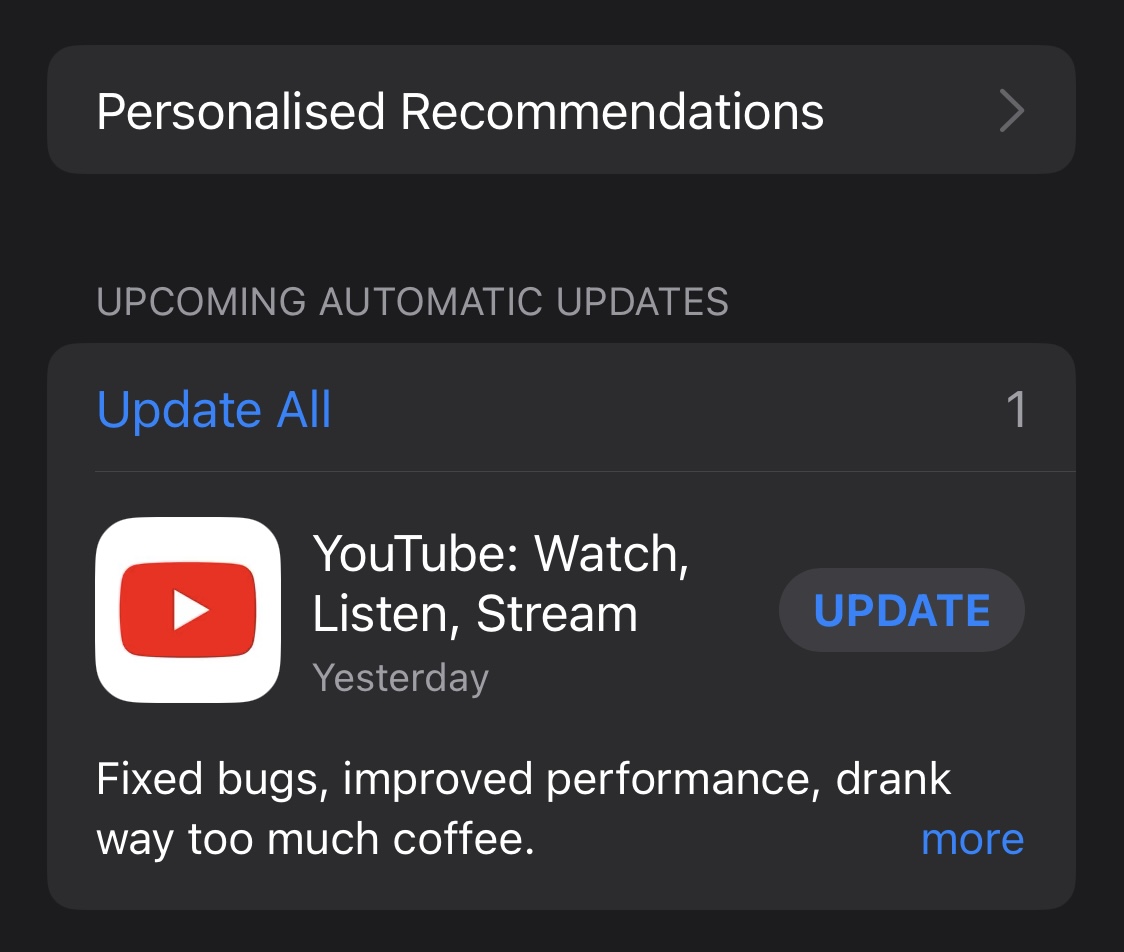
Task: Tap Update All link
Action: tap(214, 410)
